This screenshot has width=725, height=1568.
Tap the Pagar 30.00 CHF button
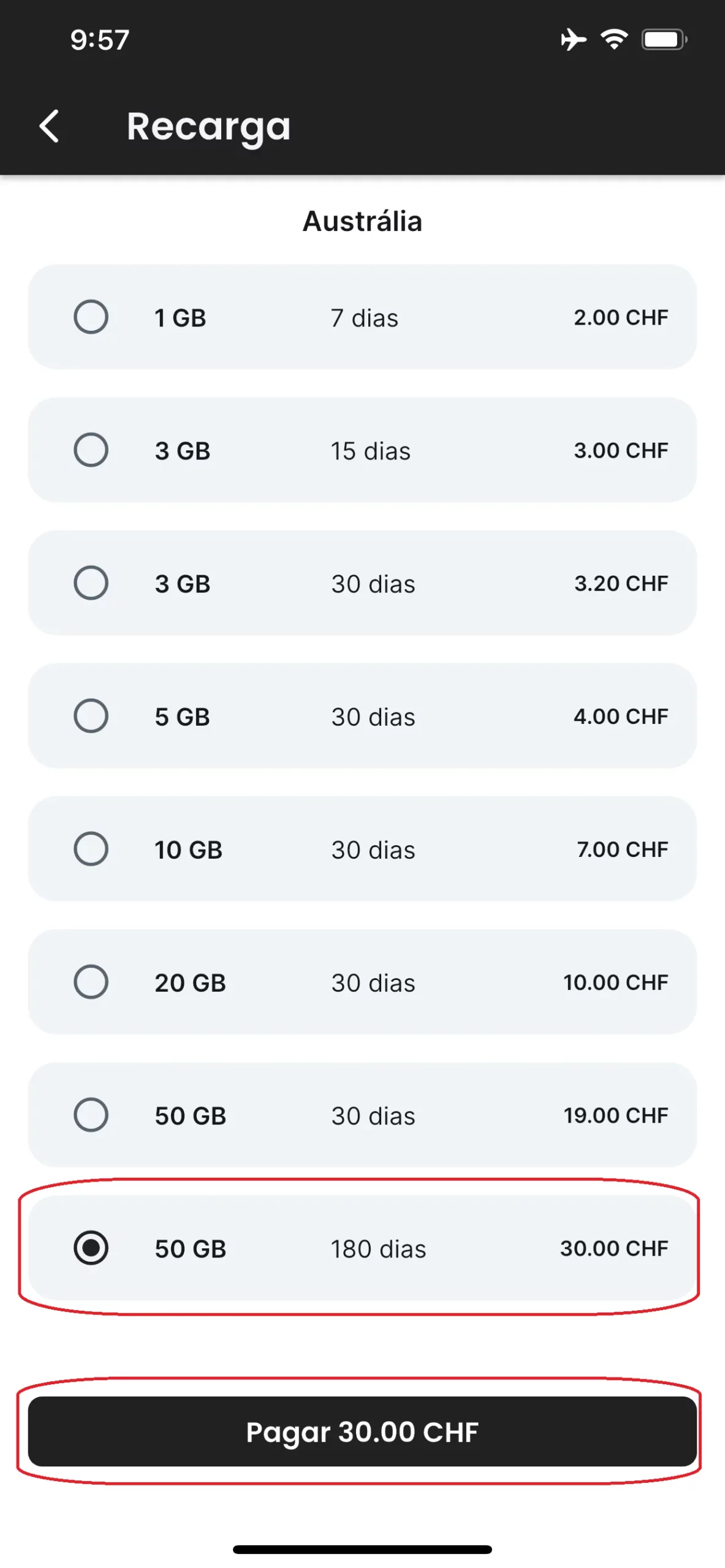(x=362, y=1431)
